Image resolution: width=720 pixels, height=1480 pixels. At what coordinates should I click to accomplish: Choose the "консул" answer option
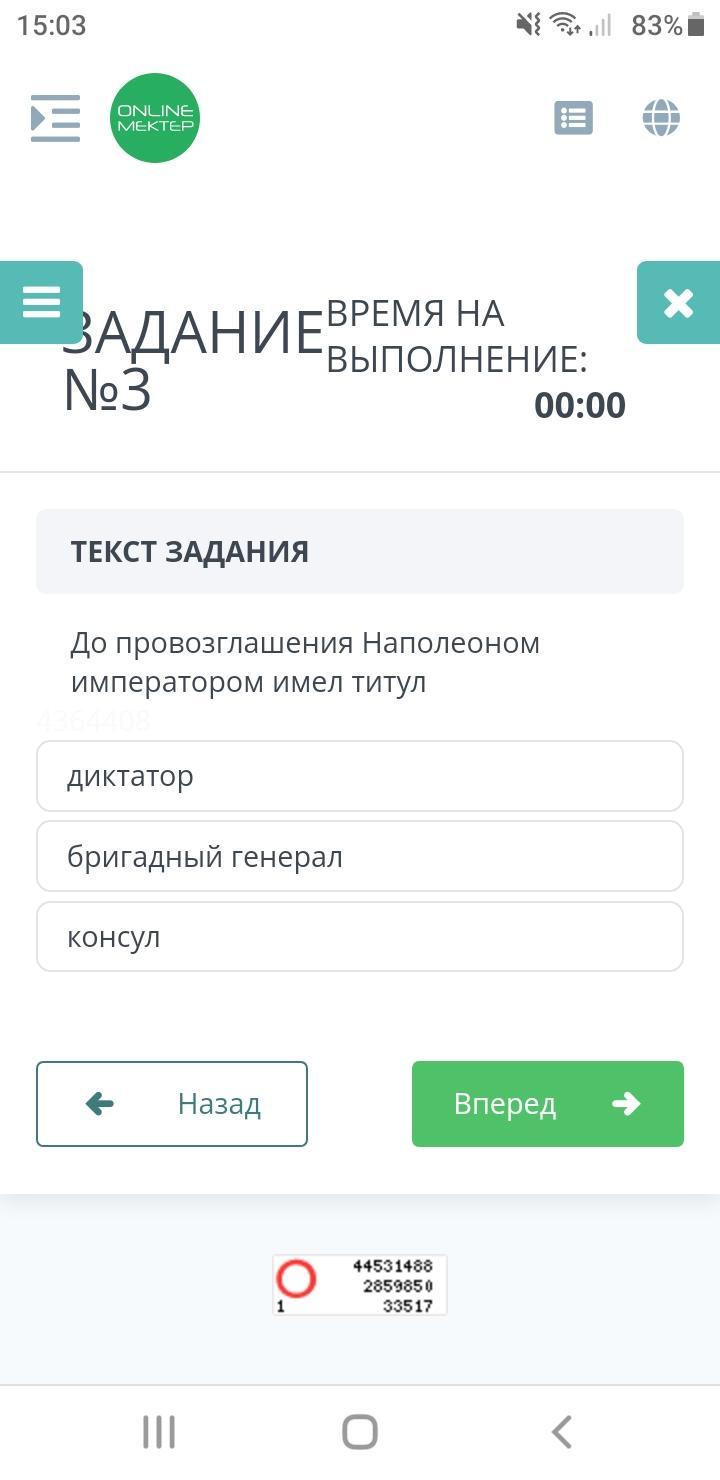point(360,937)
